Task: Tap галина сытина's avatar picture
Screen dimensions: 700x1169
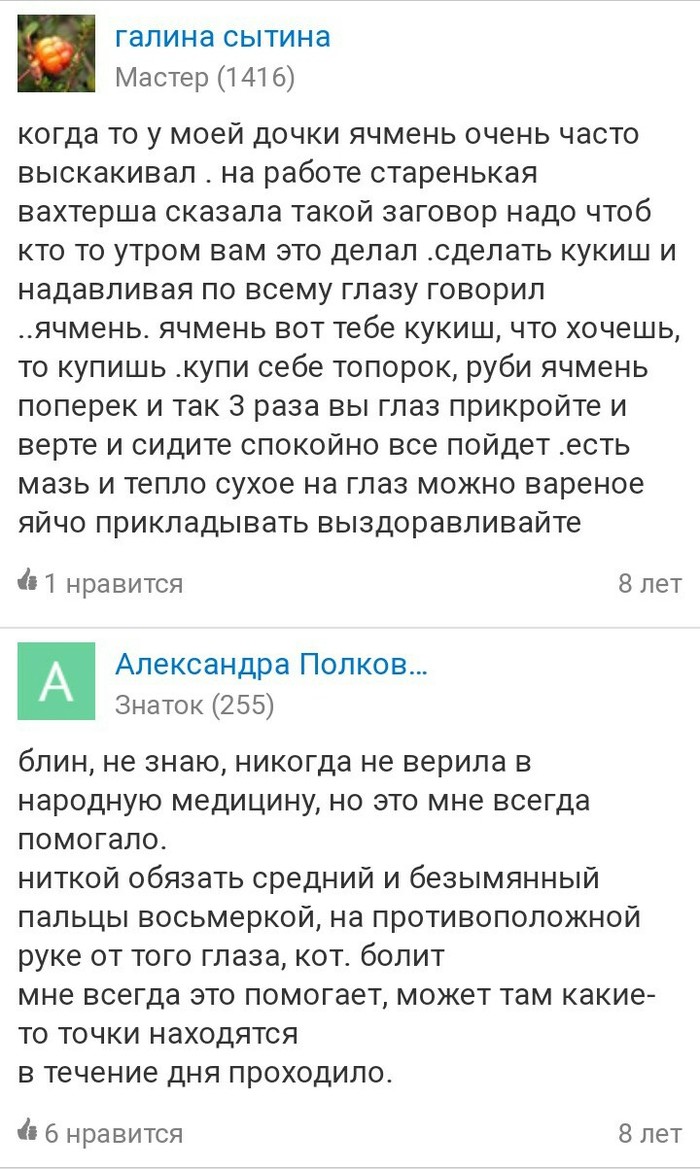Action: coord(56,53)
